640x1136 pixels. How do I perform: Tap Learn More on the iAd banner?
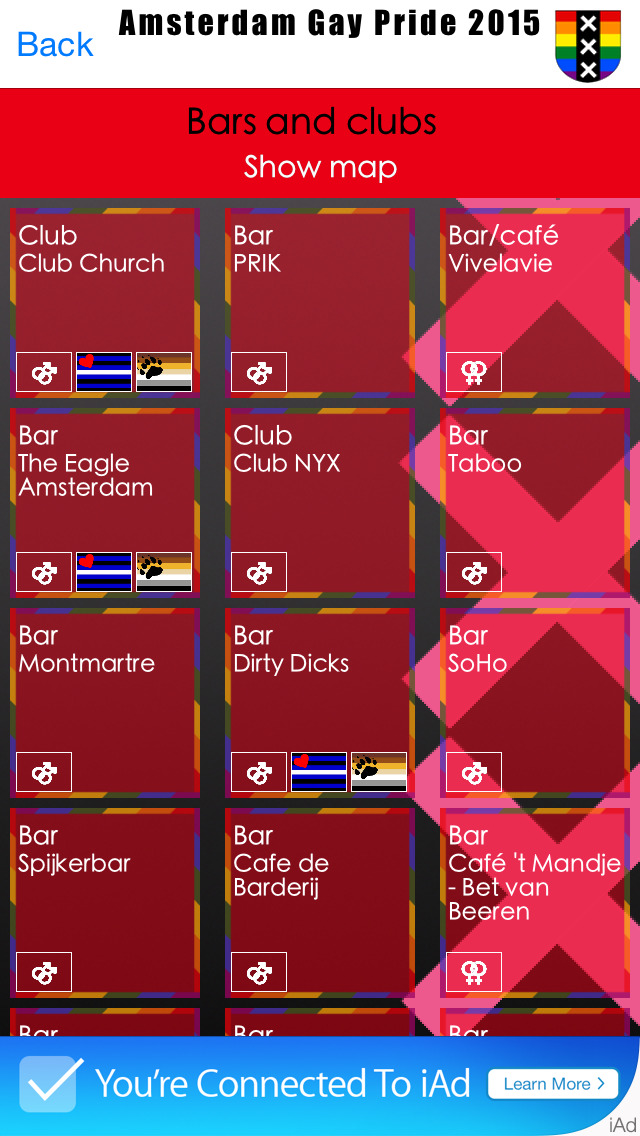[x=553, y=1083]
